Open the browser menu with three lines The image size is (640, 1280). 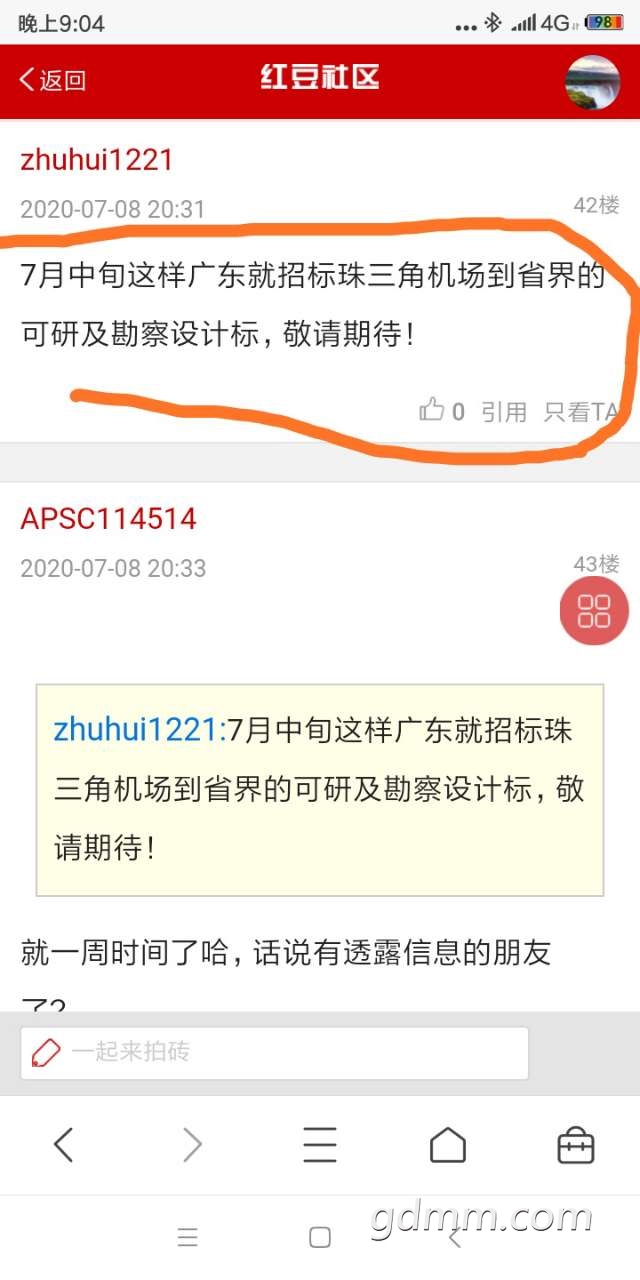(320, 1145)
